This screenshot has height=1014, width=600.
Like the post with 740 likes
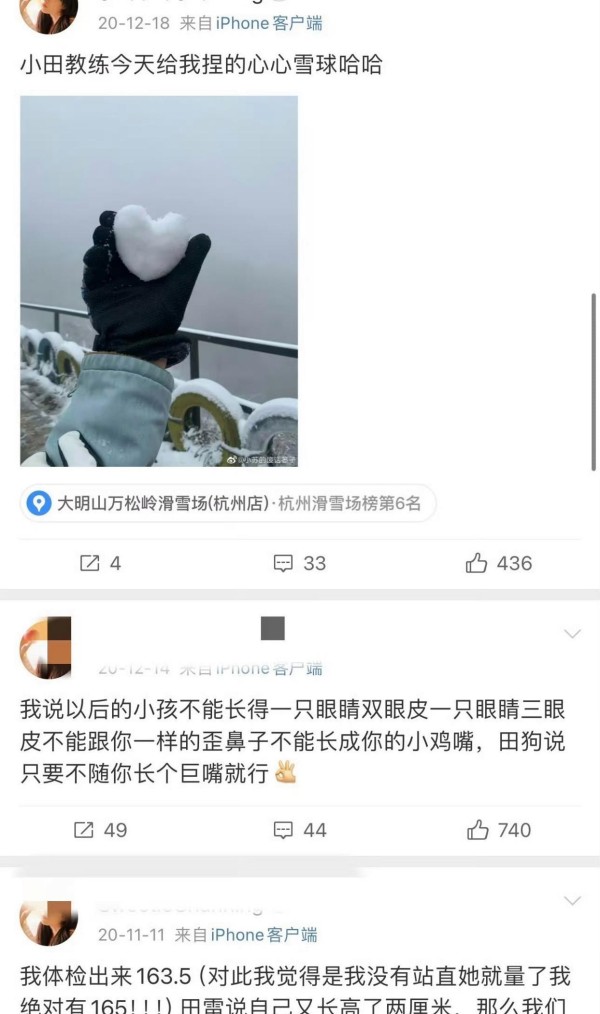pyautogui.click(x=498, y=830)
